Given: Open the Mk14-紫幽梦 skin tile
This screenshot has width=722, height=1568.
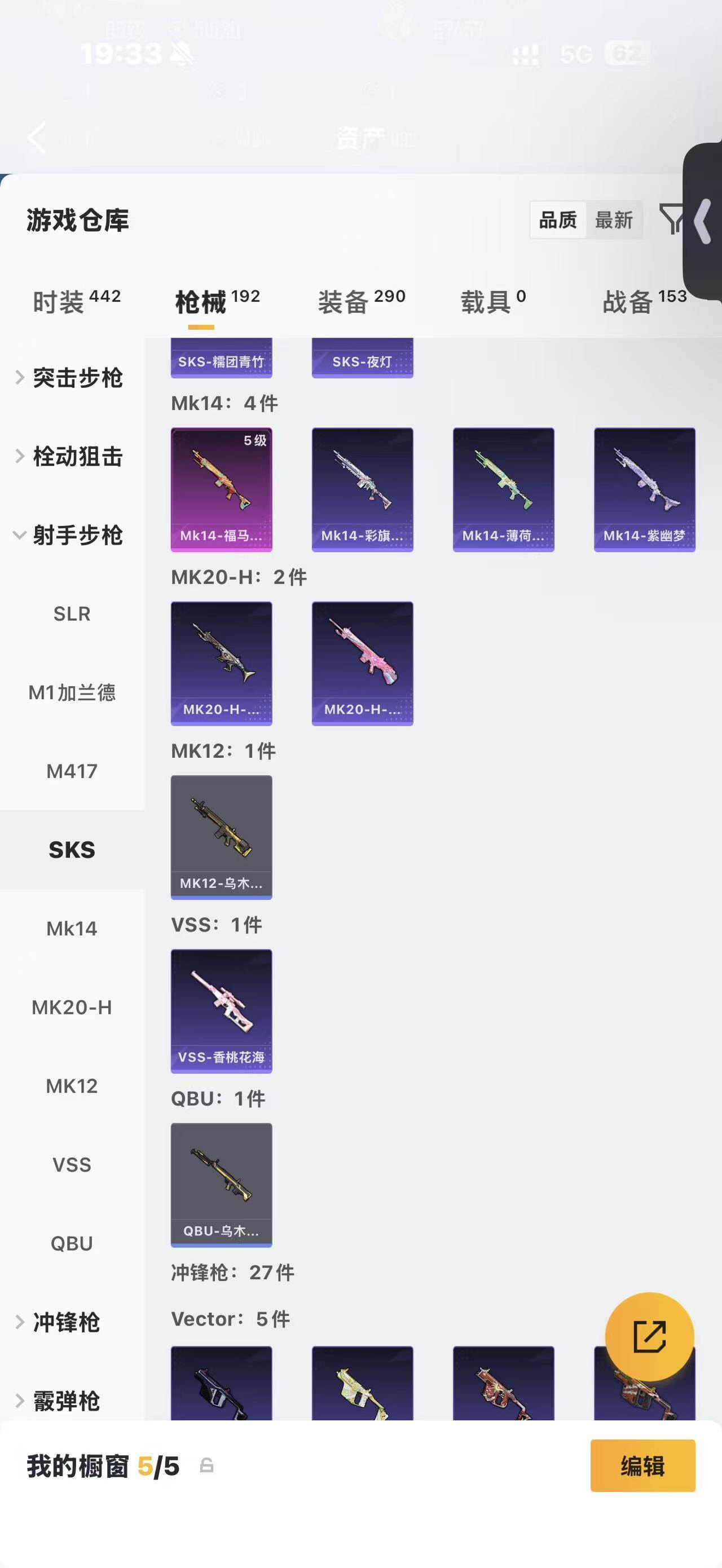Looking at the screenshot, I should point(644,489).
